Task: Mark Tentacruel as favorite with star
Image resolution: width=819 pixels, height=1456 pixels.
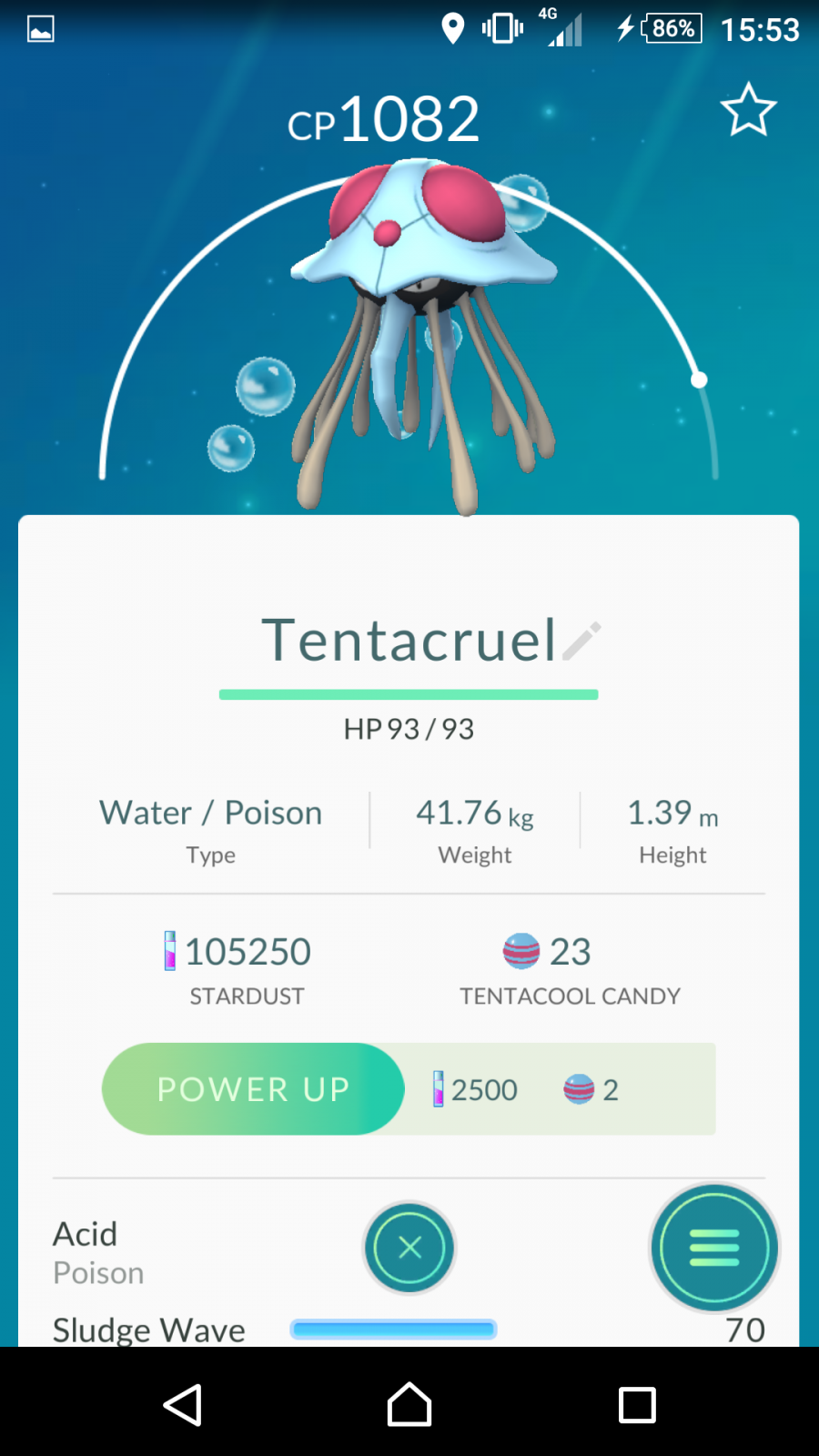Action: pyautogui.click(x=748, y=110)
